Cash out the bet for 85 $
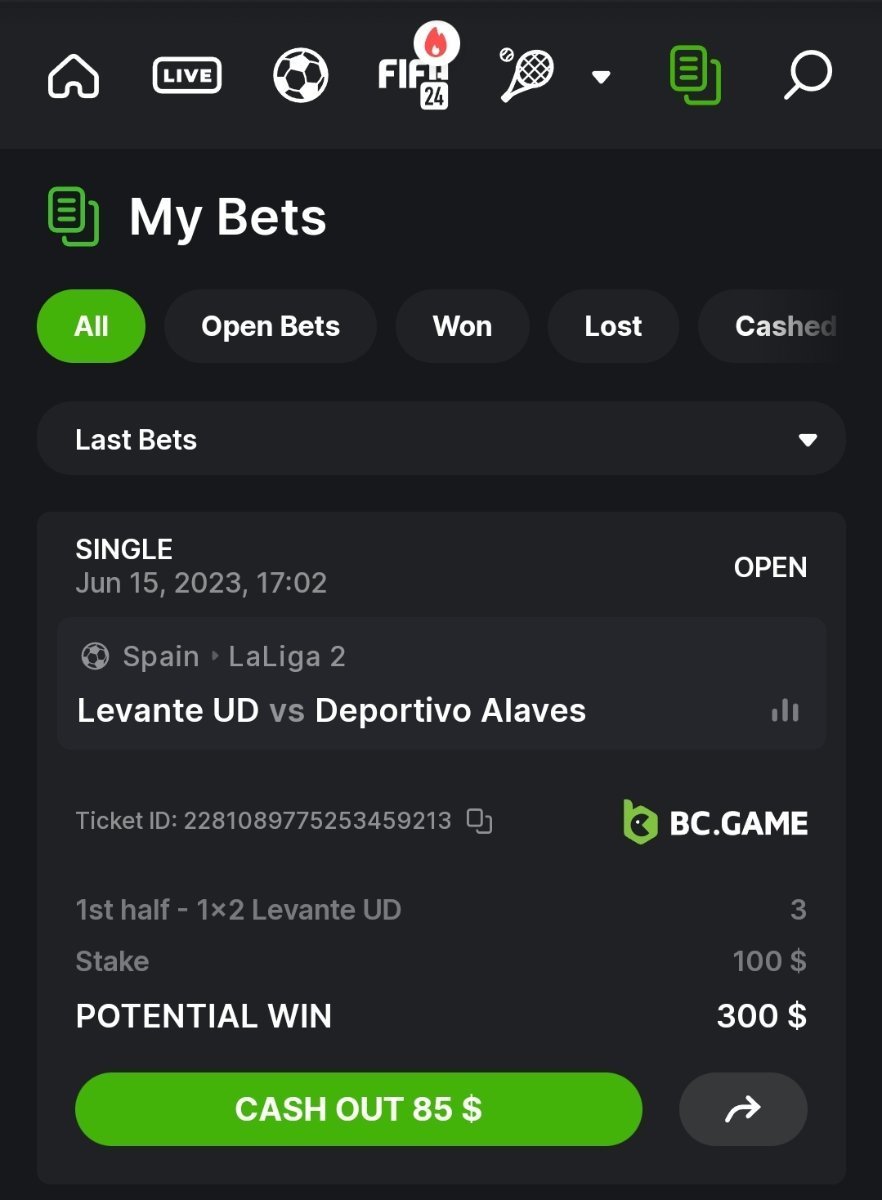Viewport: 882px width, 1200px height. tap(358, 1109)
